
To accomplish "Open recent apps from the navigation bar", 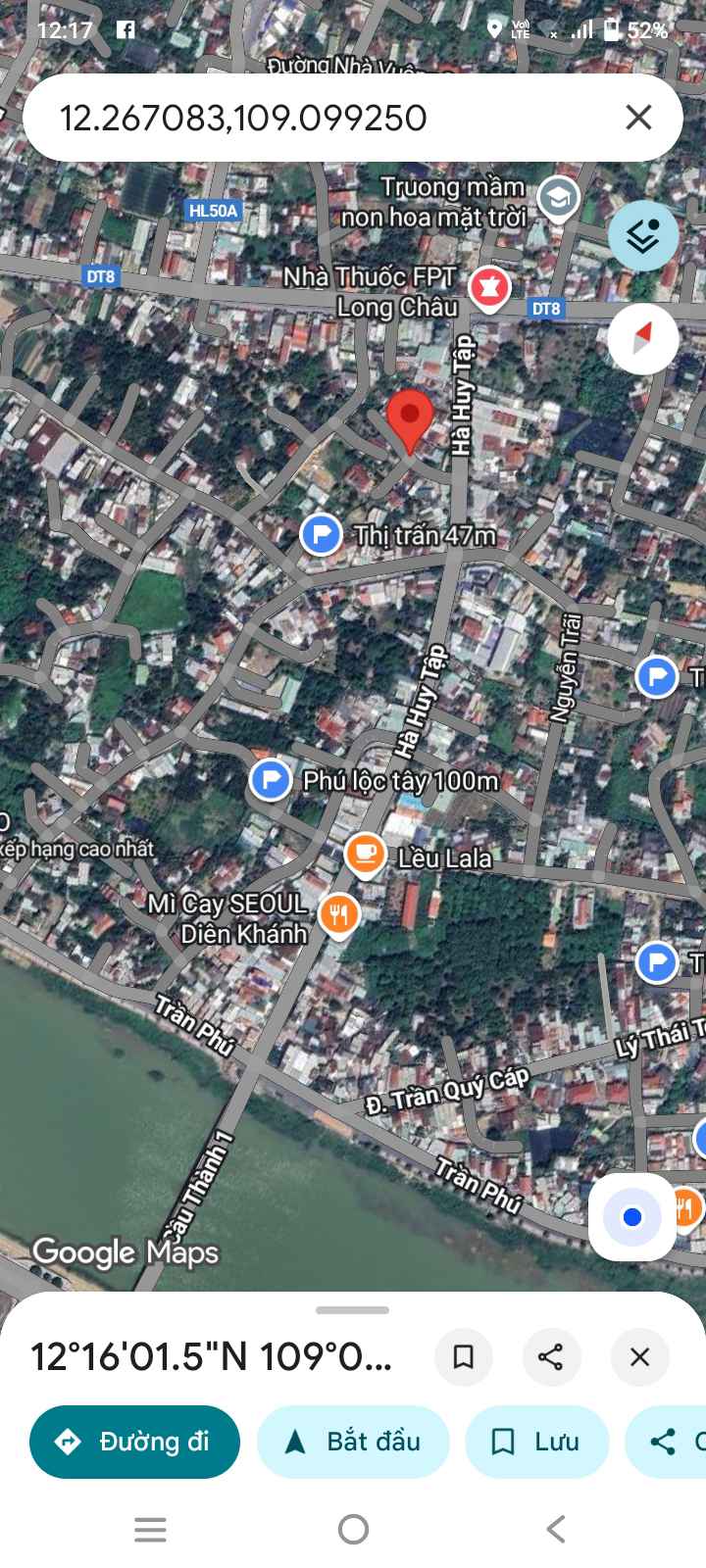I will point(150,1529).
